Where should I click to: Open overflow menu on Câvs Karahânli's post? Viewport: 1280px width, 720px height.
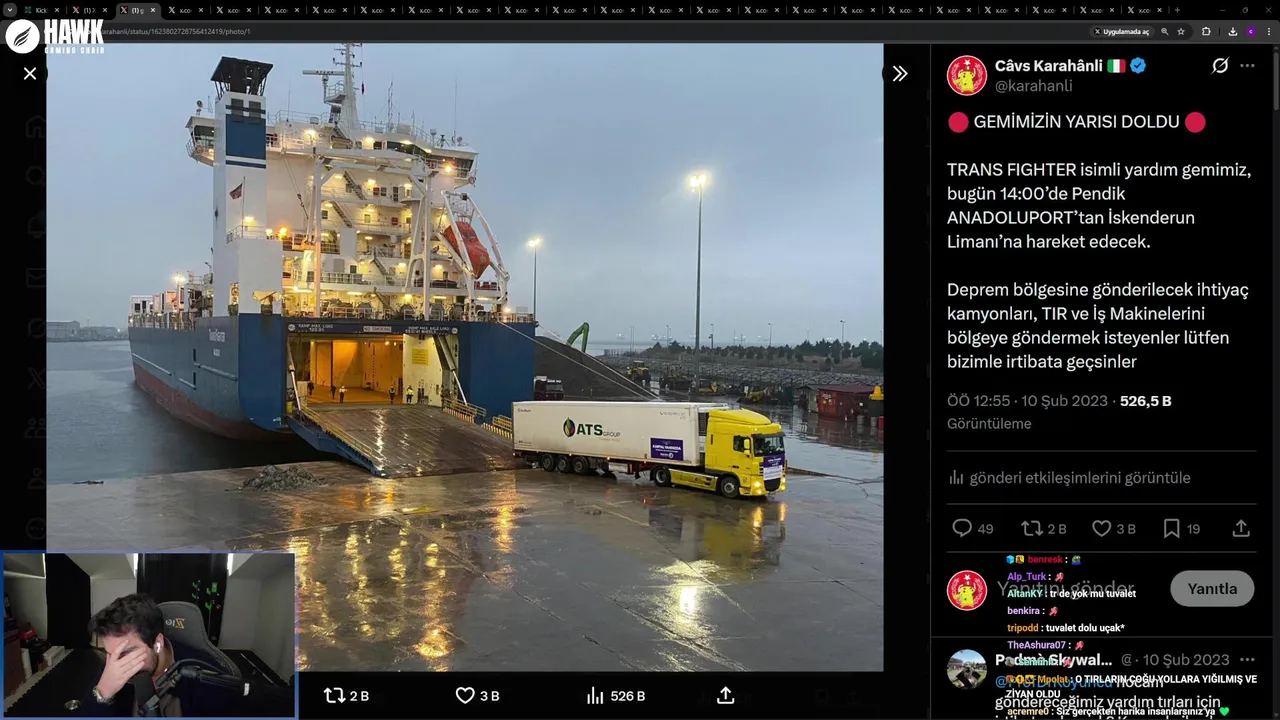pos(1247,66)
